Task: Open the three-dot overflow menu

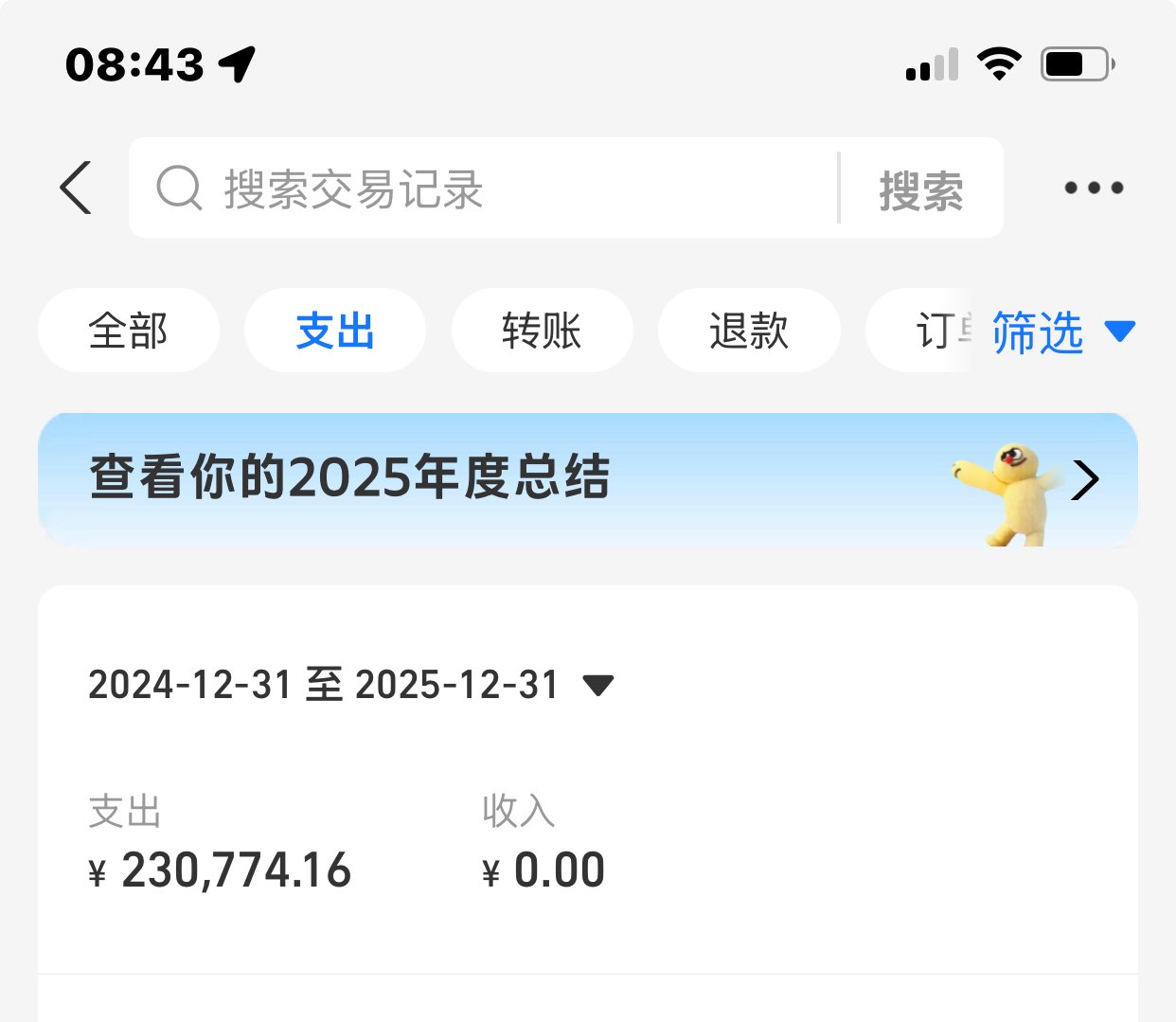Action: [1093, 188]
